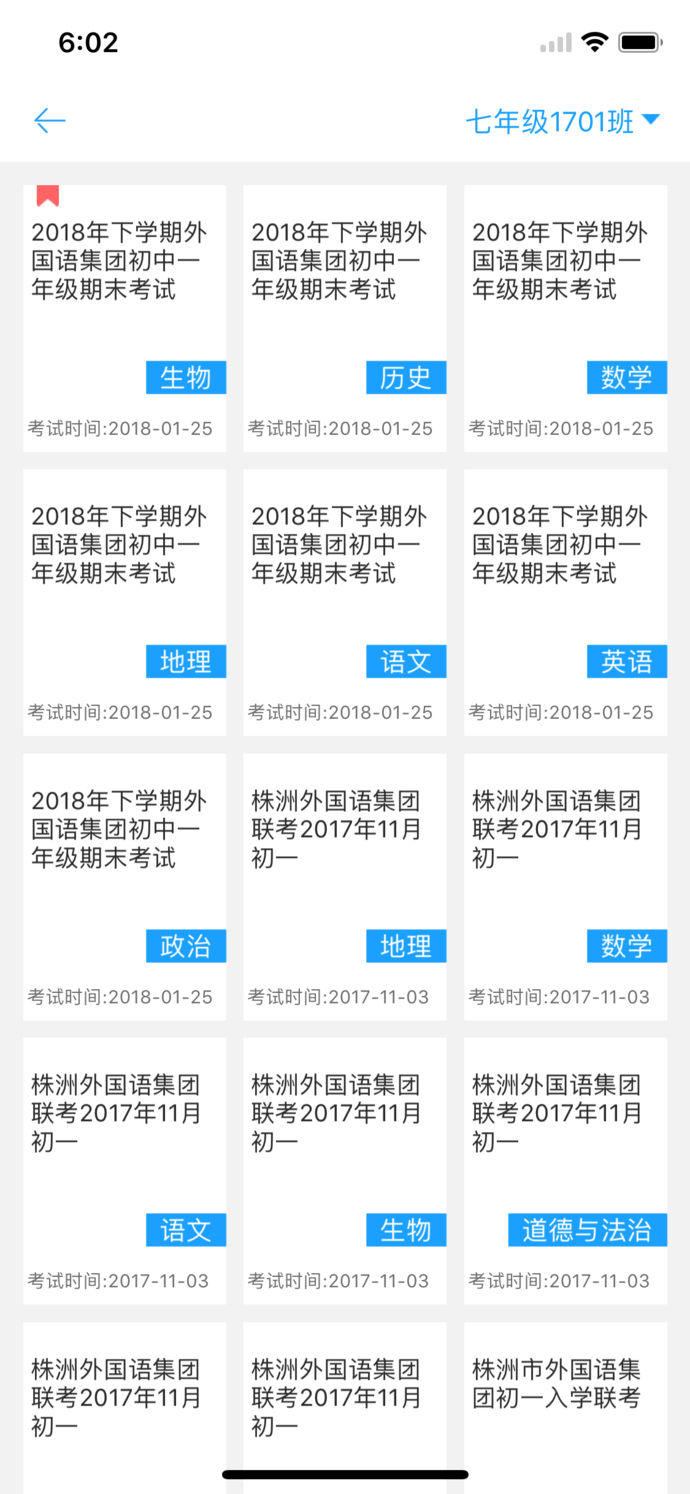Image resolution: width=690 pixels, height=1494 pixels.
Task: Open the 2017年11月联考 道德与法治 exam card
Action: pos(565,1170)
